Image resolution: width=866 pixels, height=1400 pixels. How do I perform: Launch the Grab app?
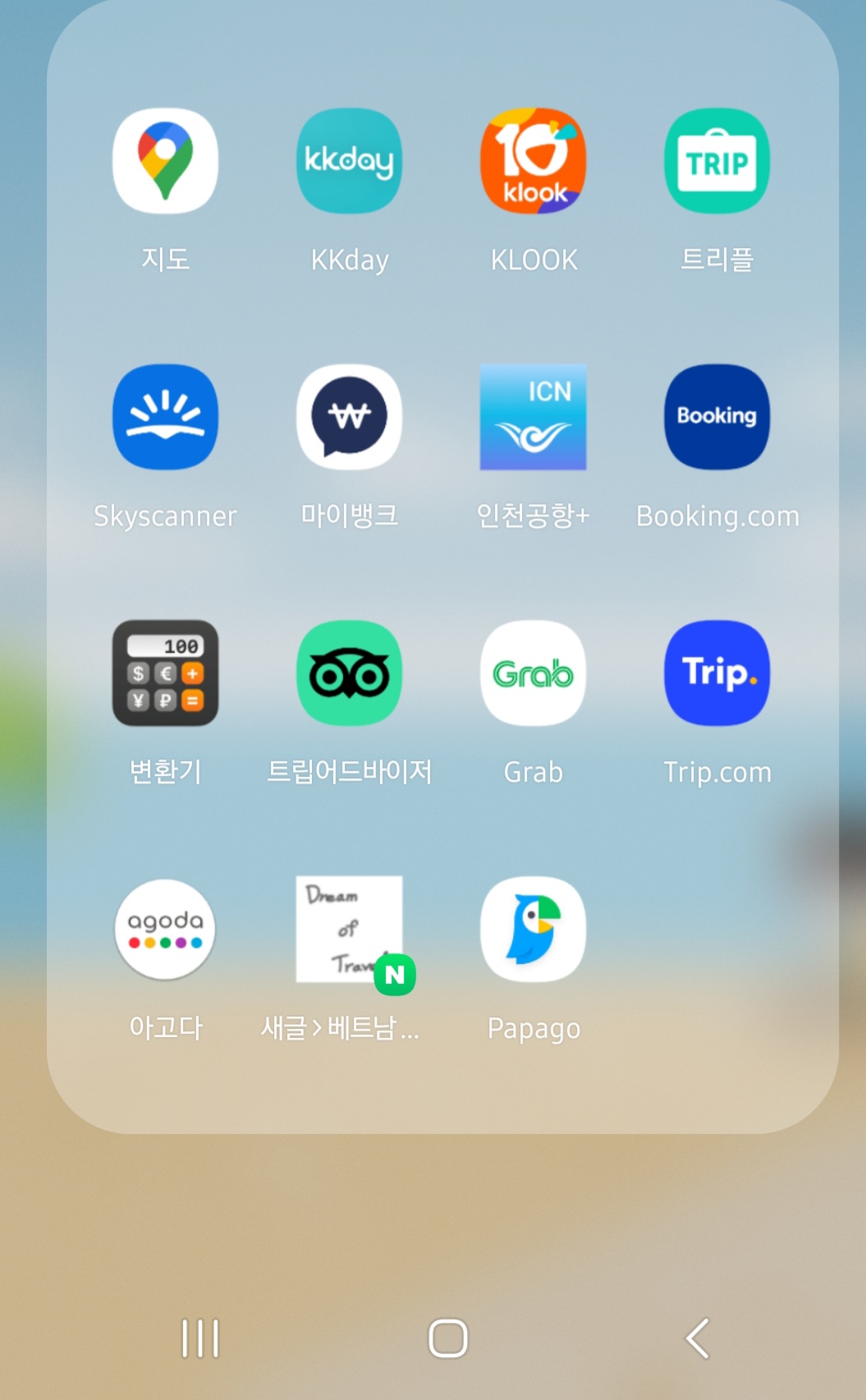(533, 673)
